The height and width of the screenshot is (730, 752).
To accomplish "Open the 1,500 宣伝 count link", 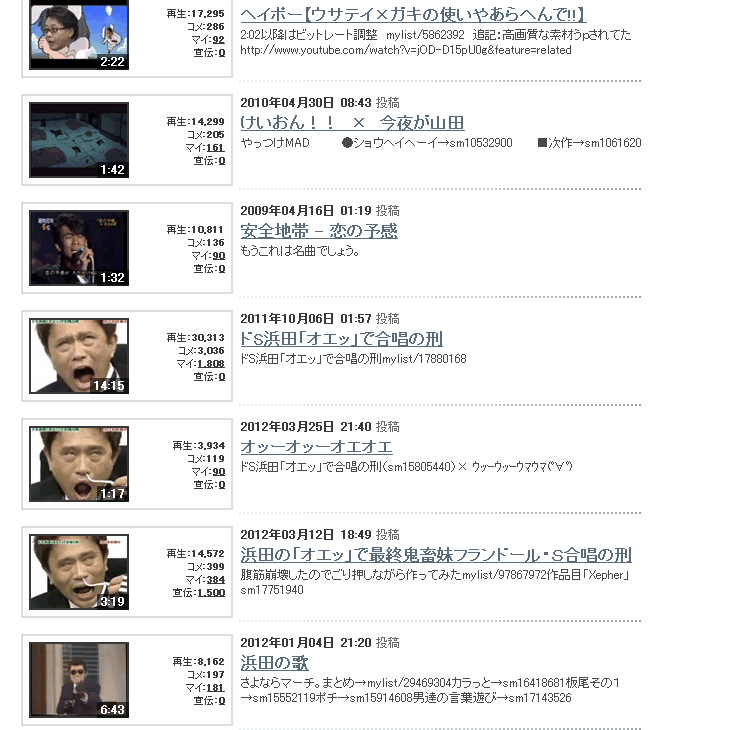I will [x=211, y=593].
